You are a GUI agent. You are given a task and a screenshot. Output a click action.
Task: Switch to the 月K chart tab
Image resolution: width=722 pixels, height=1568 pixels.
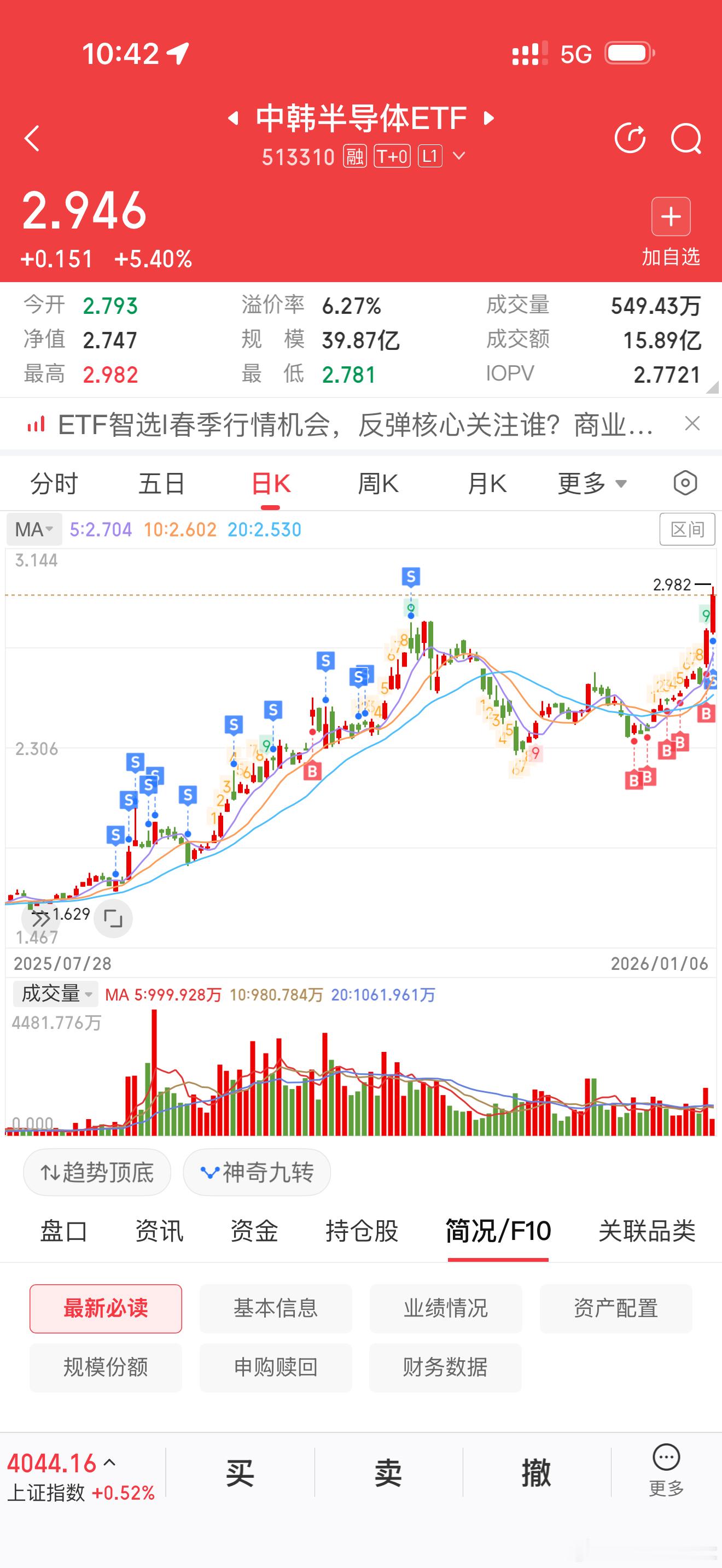click(x=486, y=483)
